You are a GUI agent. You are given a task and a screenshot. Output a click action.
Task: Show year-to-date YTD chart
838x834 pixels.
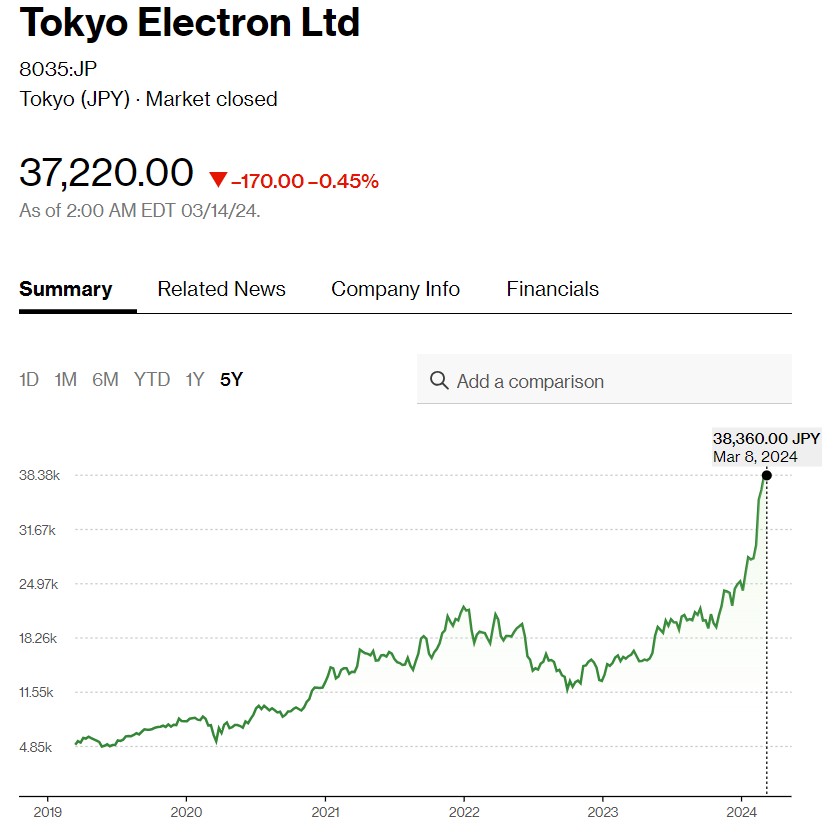tap(152, 380)
